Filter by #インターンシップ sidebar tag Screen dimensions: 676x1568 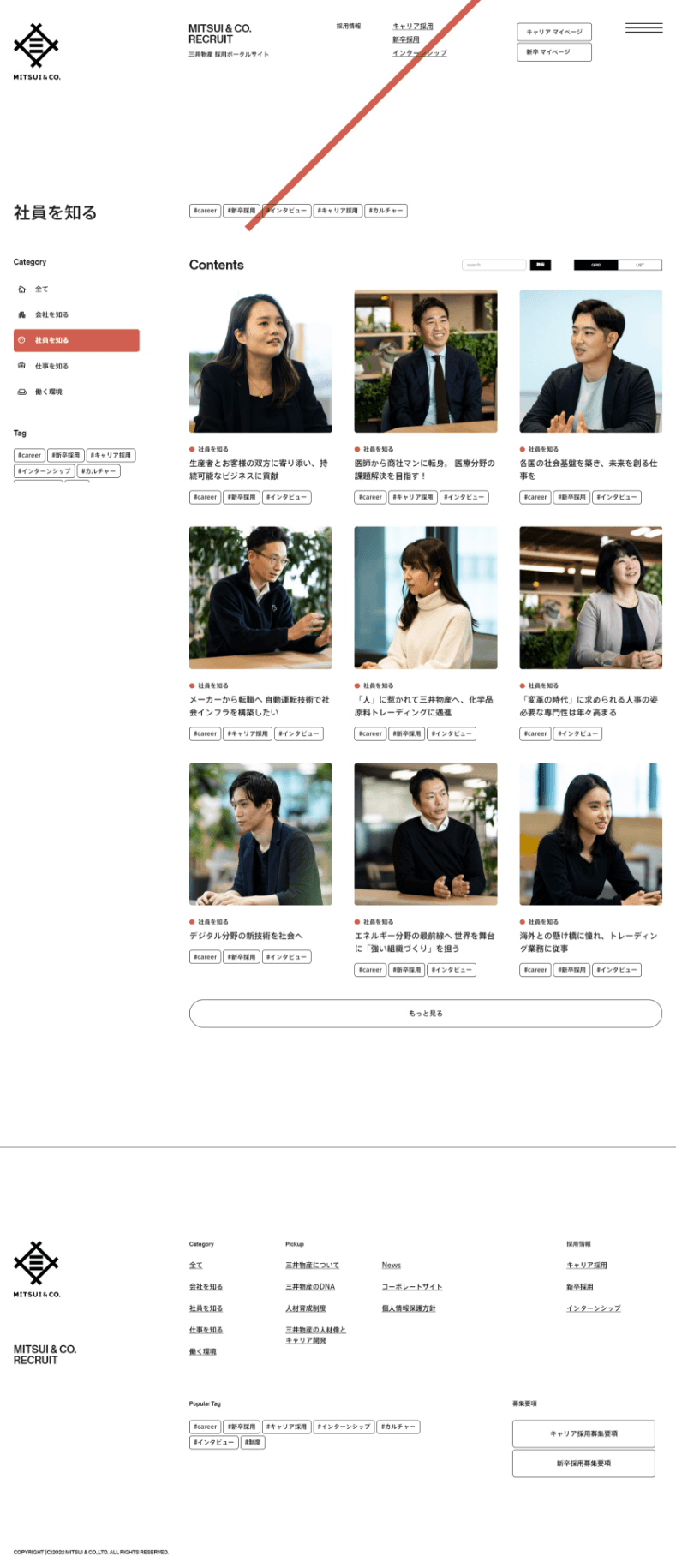(45, 471)
